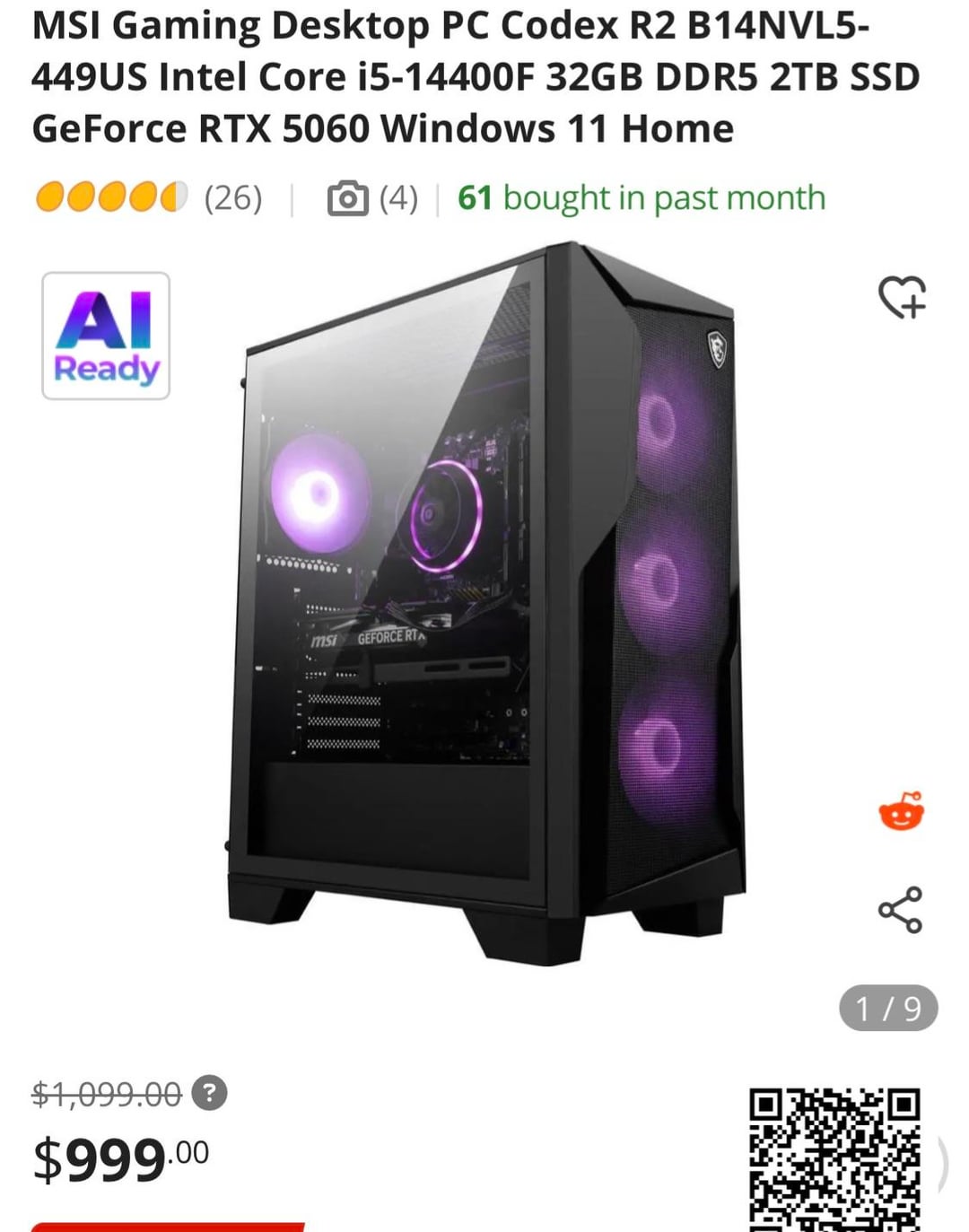Open the 26 customer reviews
Viewport: 969px width, 1232px height.
click(232, 198)
